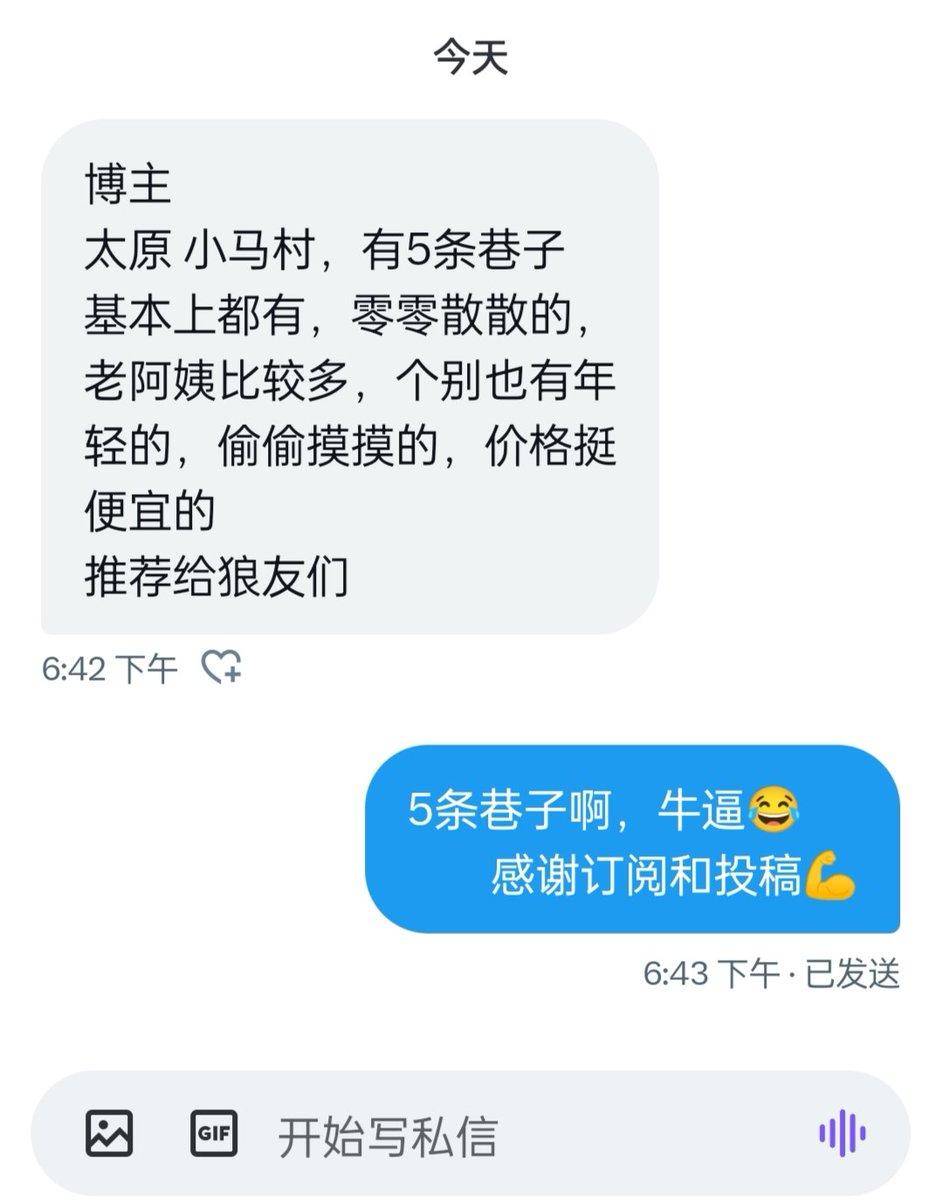Select the blue sent message bubble
This screenshot has height=1200, width=942.
[640, 840]
